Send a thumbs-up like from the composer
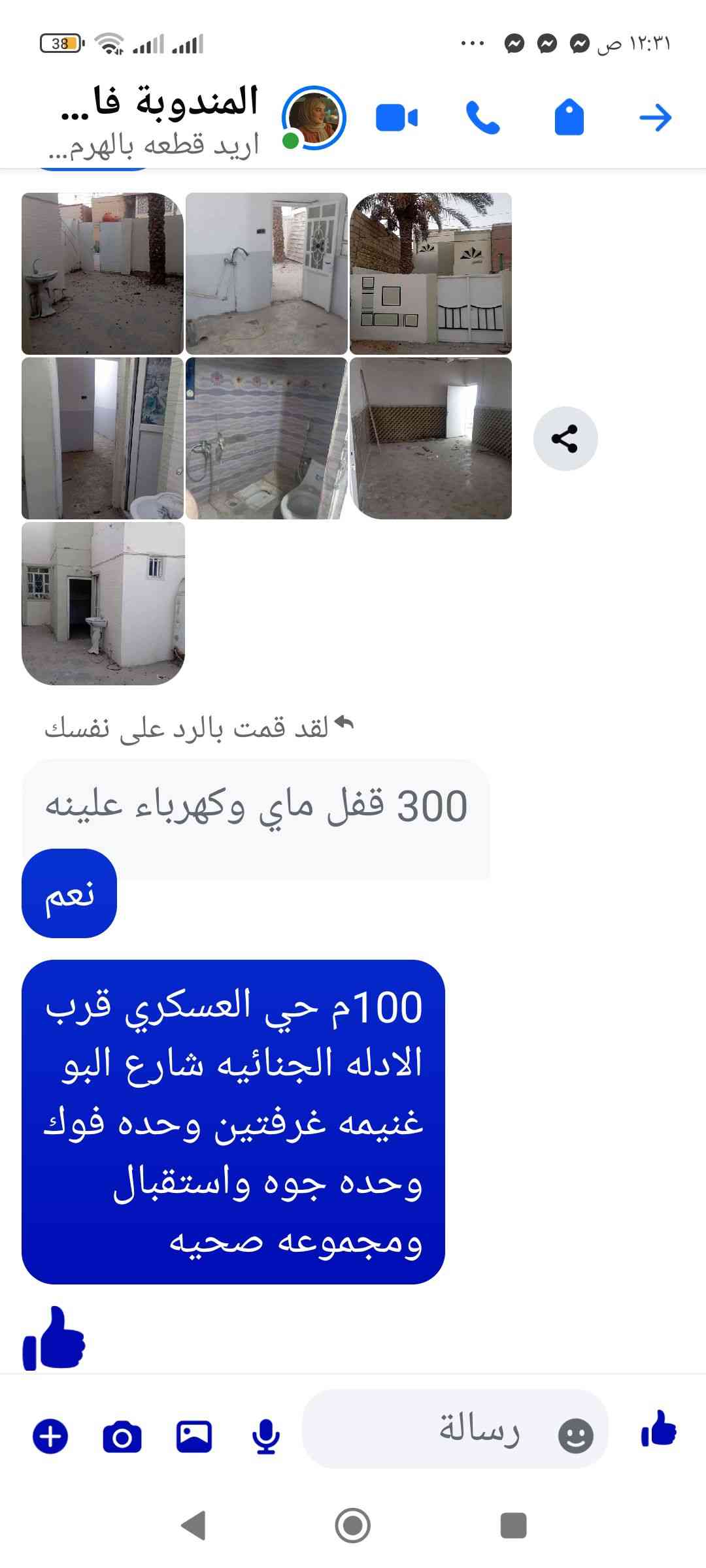The height and width of the screenshot is (1568, 706). click(x=659, y=1429)
